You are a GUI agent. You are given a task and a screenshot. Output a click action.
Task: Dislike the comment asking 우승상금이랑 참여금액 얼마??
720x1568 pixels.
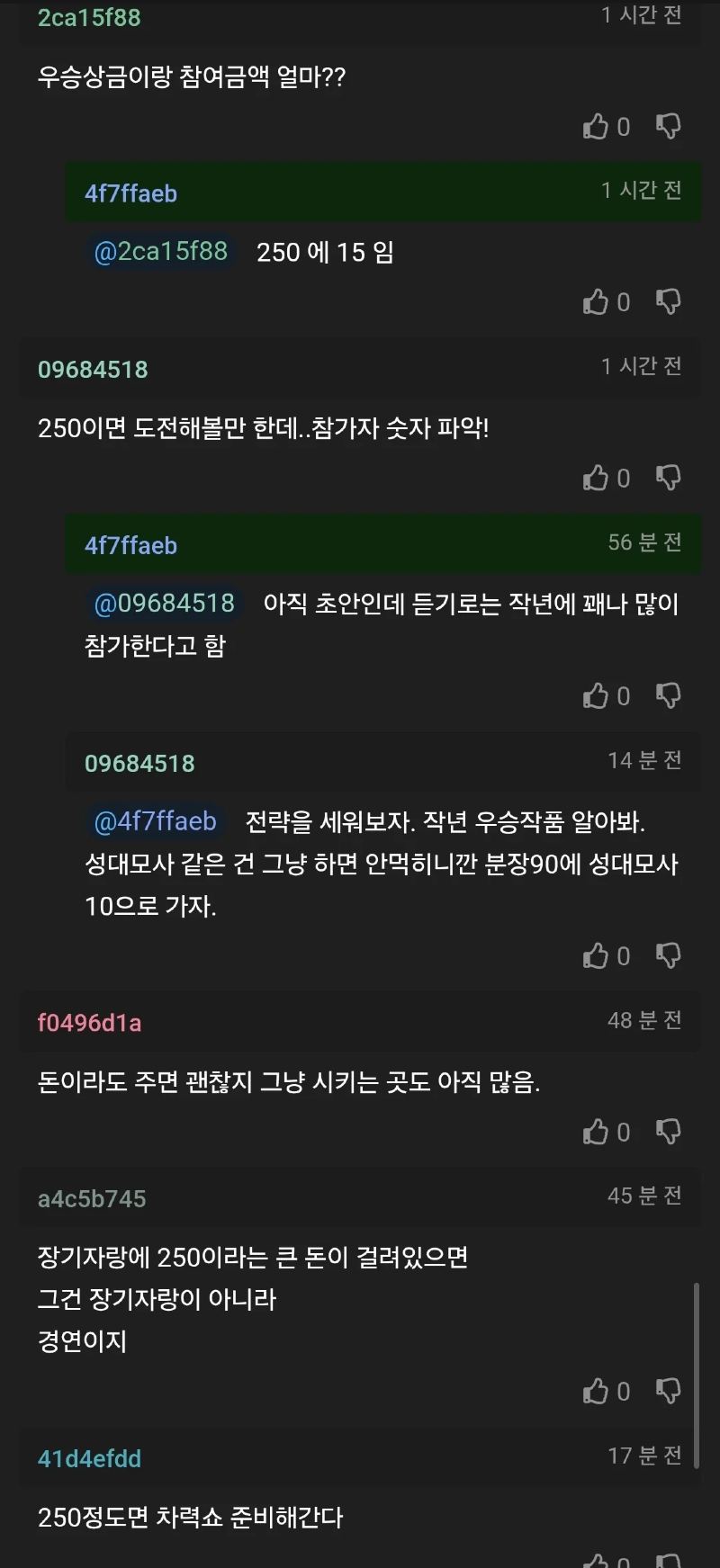[668, 127]
